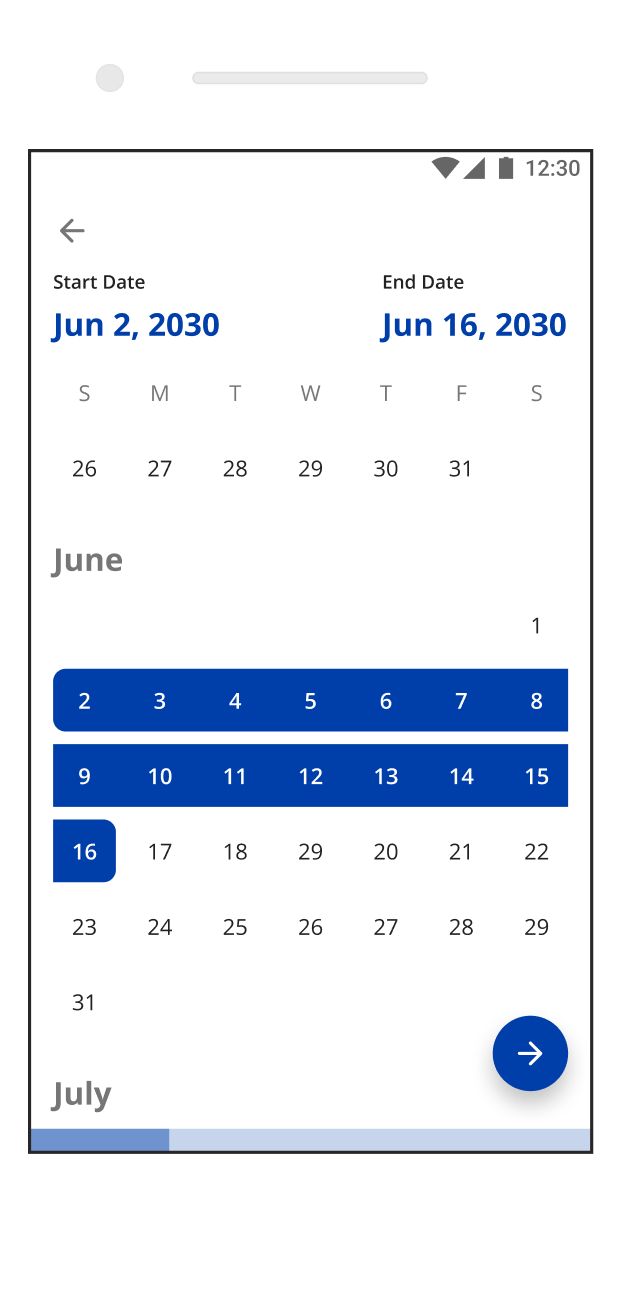Choose June 10 in the calendar

coord(160,776)
